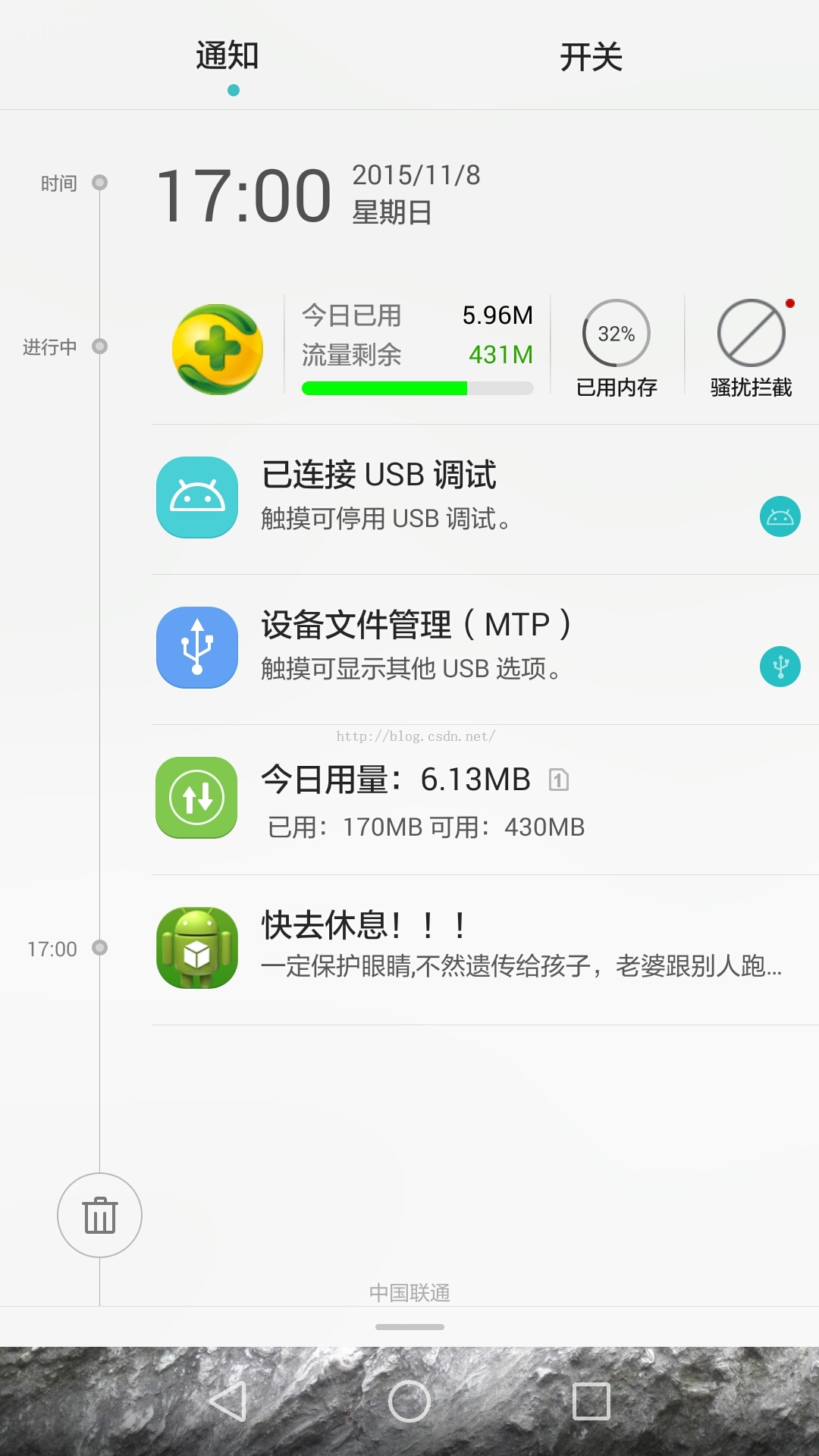Open the recent apps overview

(591, 1401)
